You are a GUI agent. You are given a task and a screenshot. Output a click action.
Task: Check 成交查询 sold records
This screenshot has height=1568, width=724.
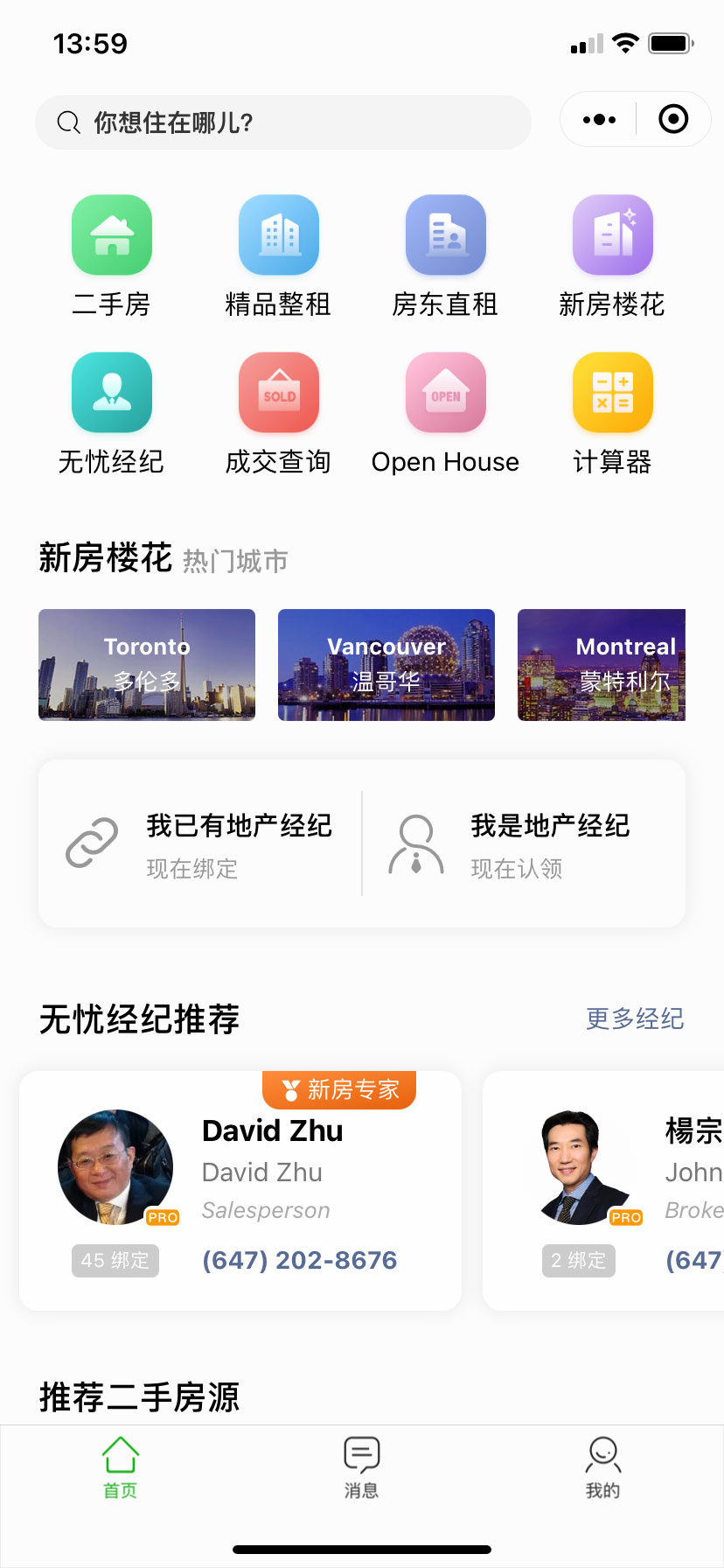(278, 413)
